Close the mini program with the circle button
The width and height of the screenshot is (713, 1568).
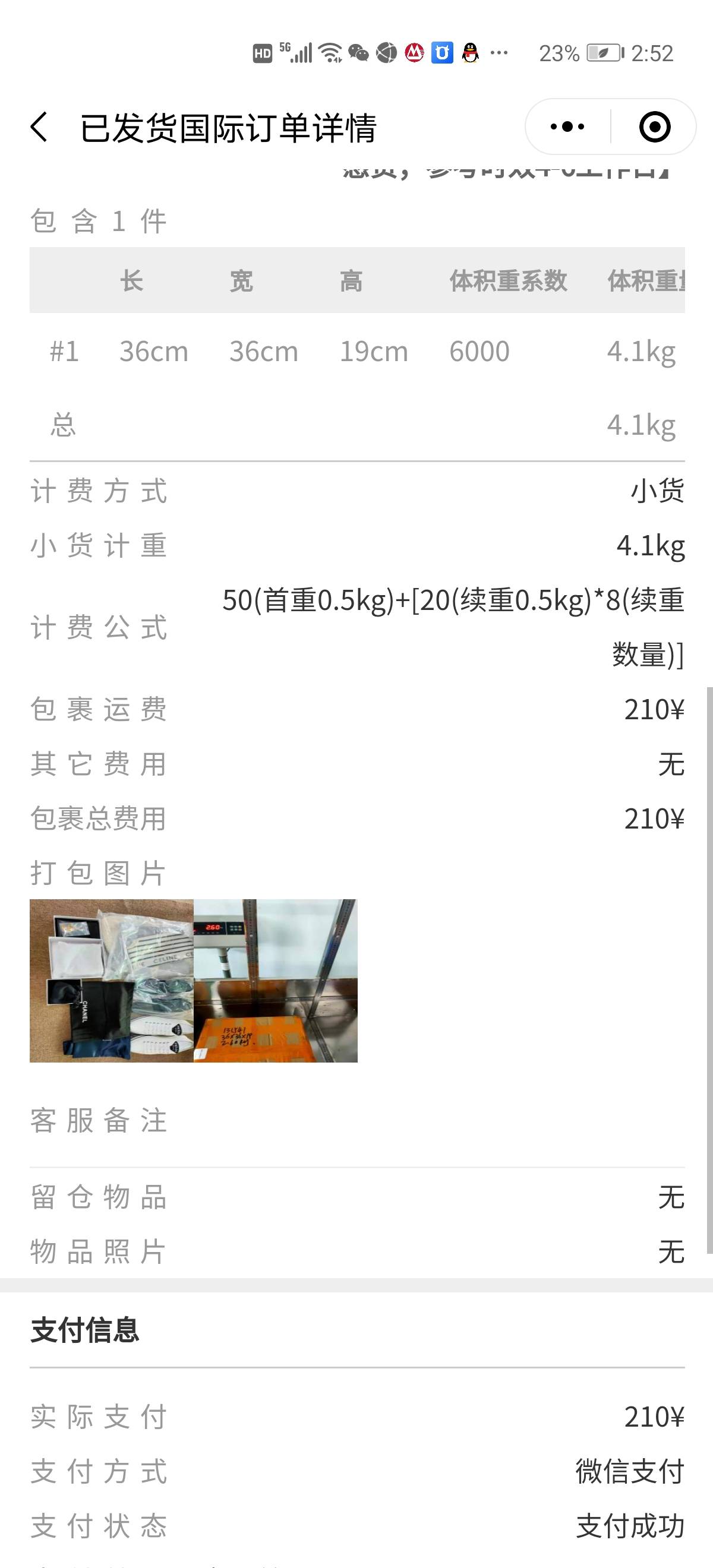[x=655, y=127]
